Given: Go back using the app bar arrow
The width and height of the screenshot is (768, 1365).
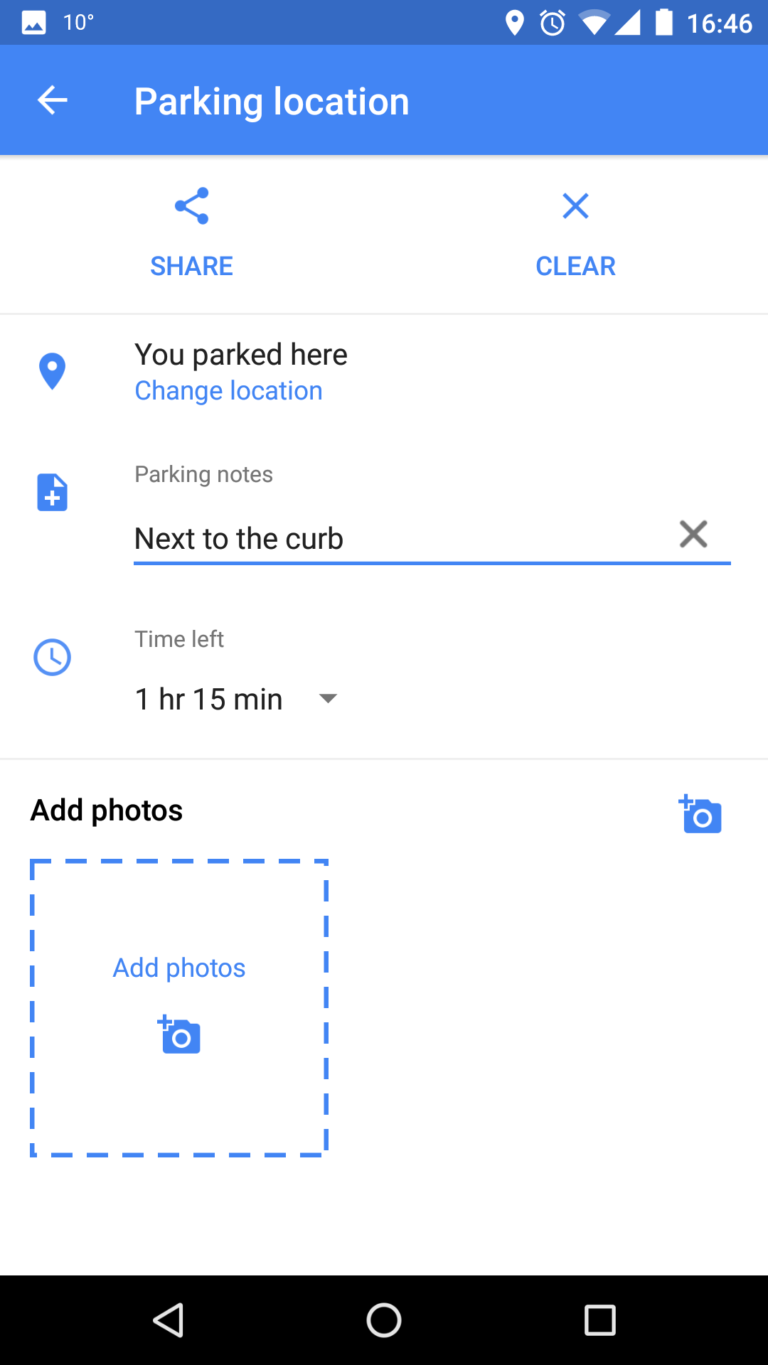Looking at the screenshot, I should click(52, 100).
